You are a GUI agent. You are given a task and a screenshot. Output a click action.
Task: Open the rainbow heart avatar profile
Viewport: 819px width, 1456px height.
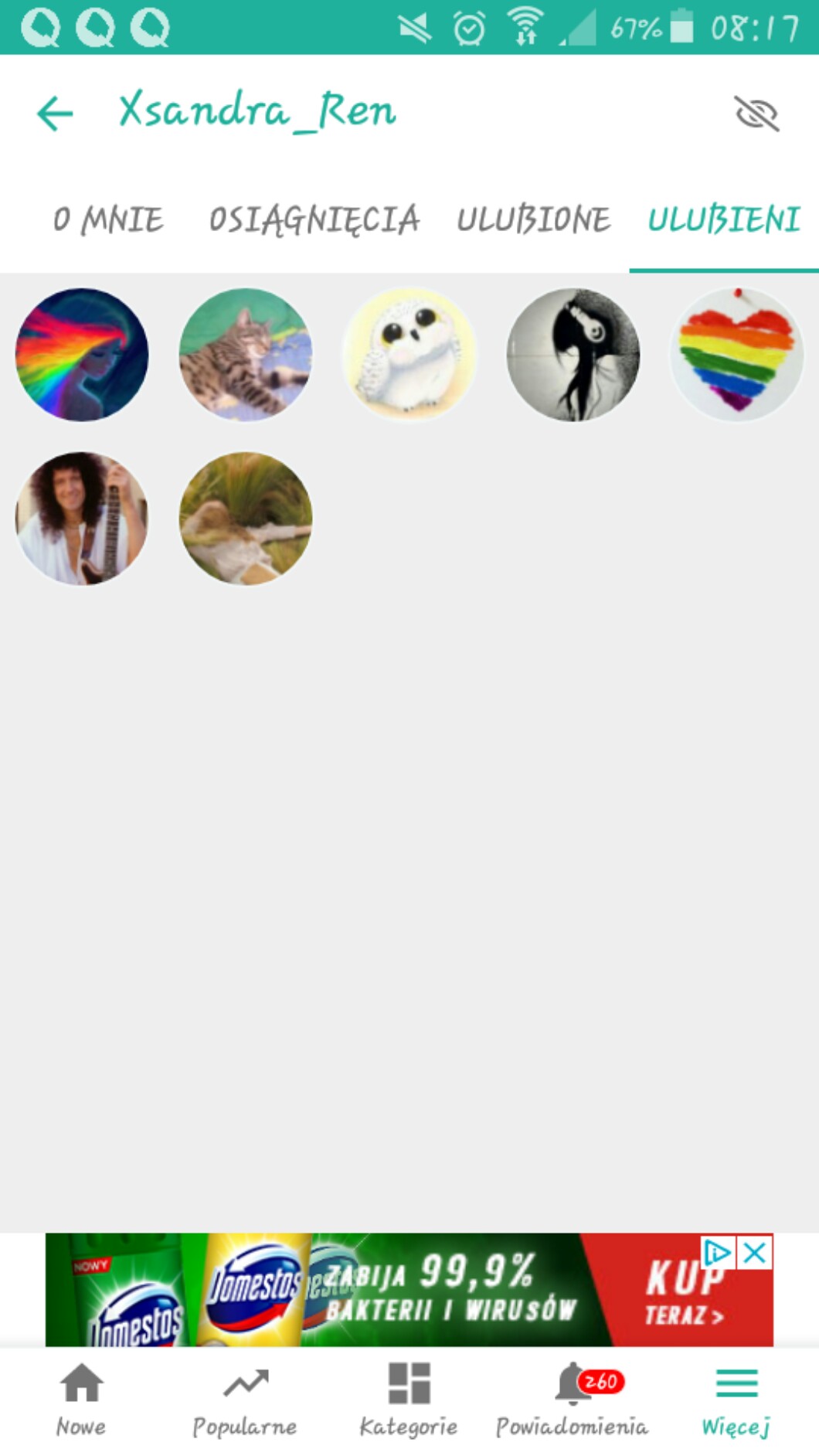click(x=737, y=355)
